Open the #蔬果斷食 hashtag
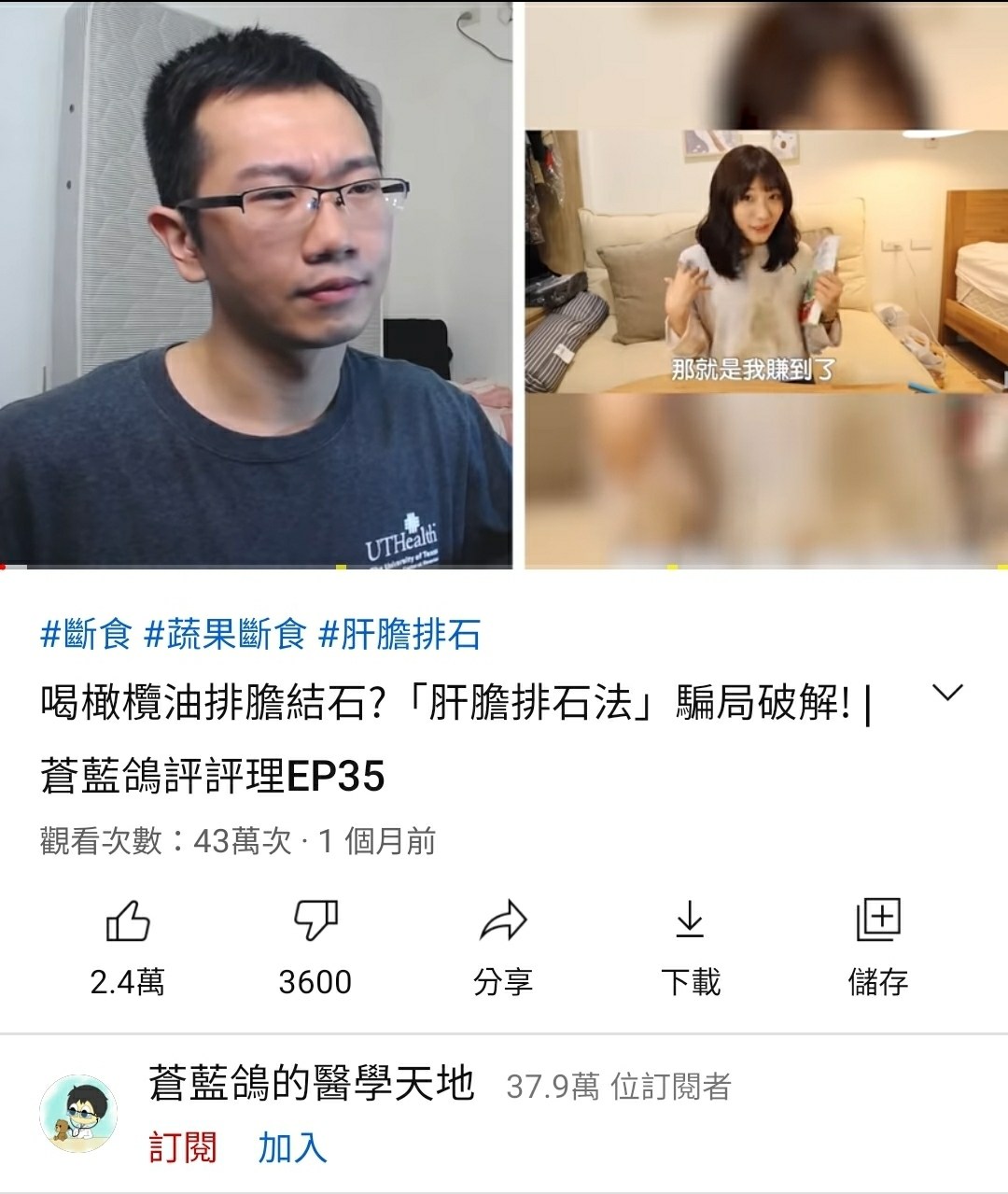Screen dimensions: 1008x1194 pyautogui.click(x=225, y=635)
